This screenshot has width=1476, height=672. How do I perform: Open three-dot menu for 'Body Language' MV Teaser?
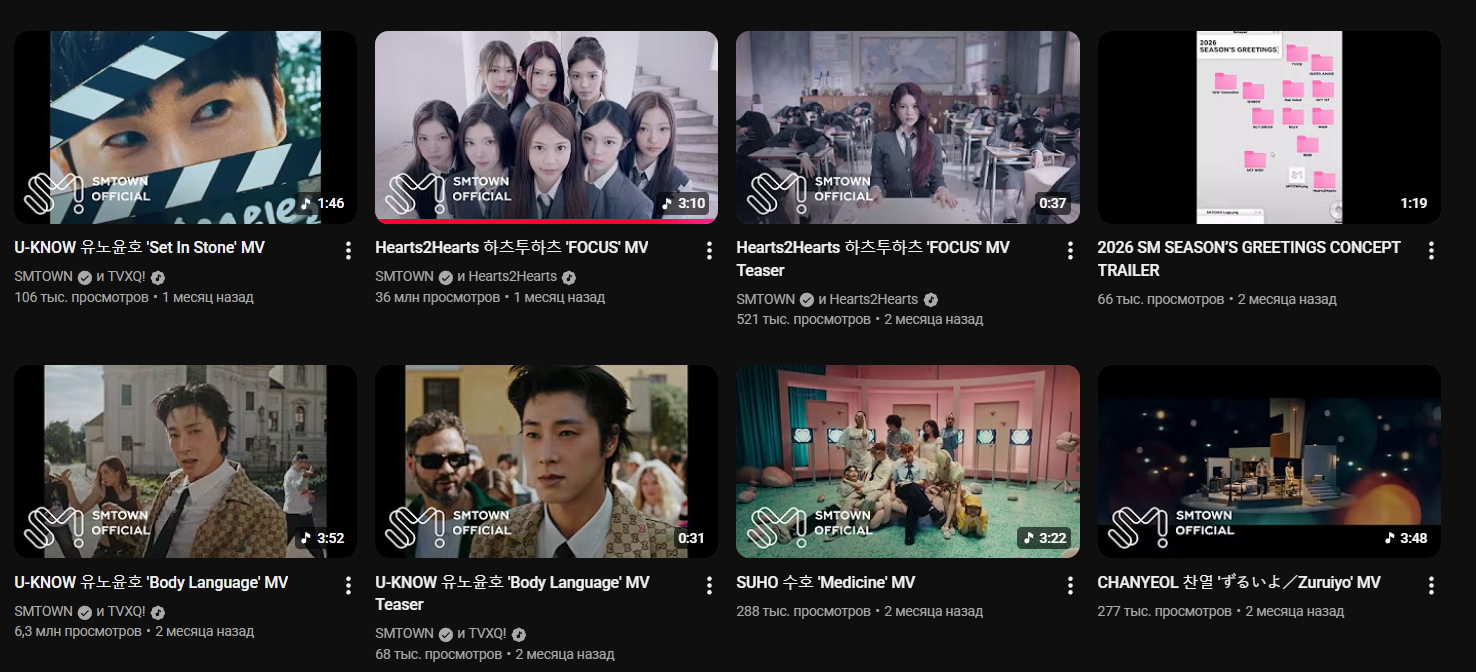click(709, 585)
